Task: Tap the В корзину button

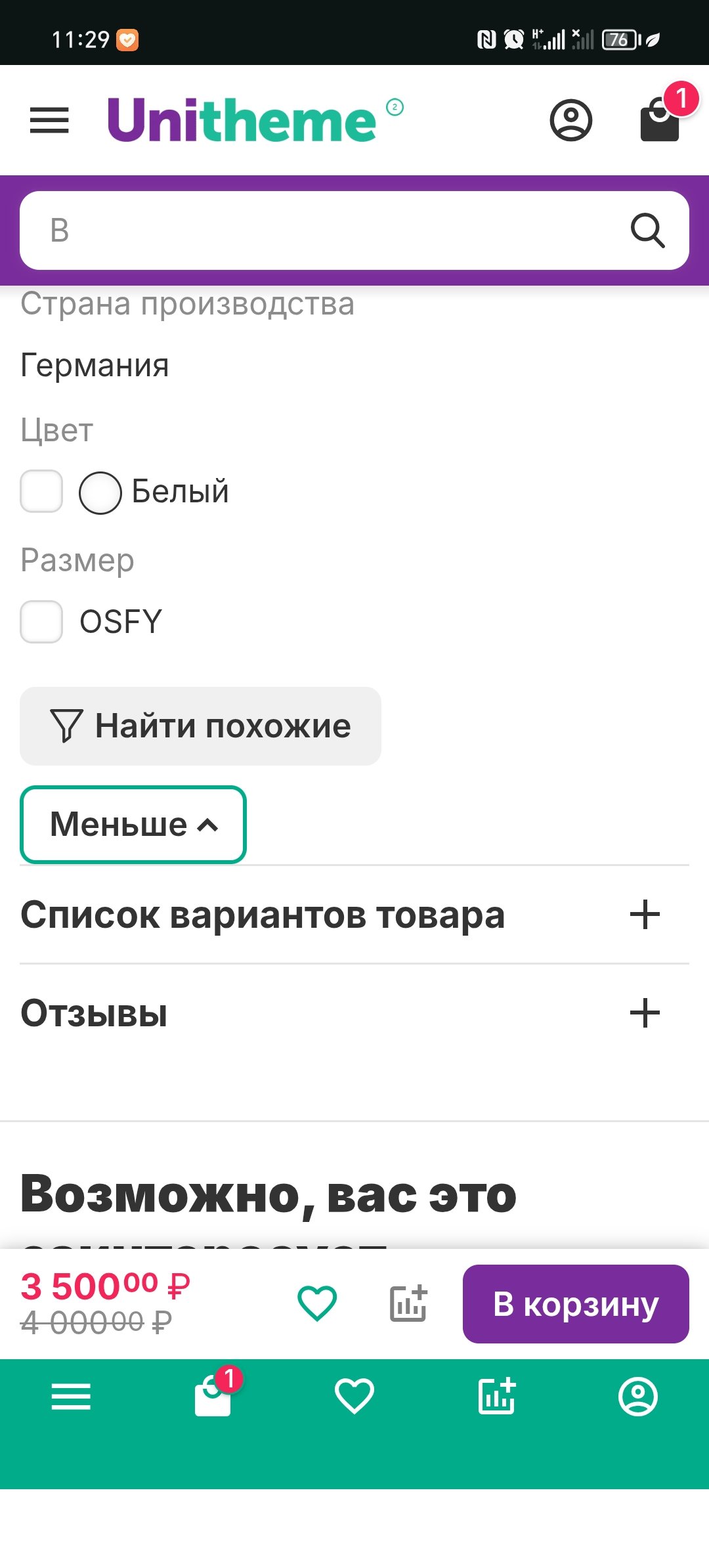Action: [x=576, y=1304]
